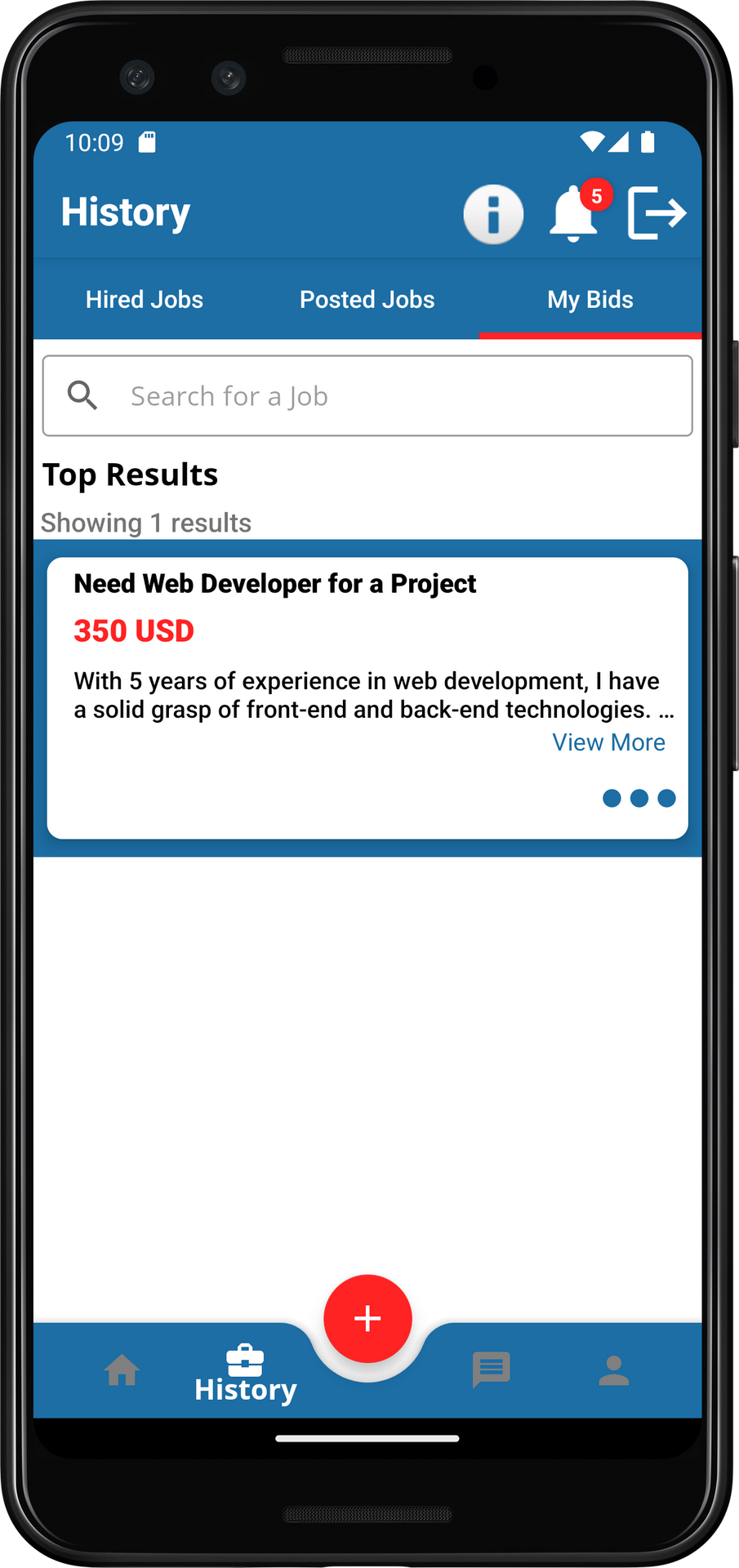Go to the Home tab
The height and width of the screenshot is (1568, 739).
tap(122, 1370)
